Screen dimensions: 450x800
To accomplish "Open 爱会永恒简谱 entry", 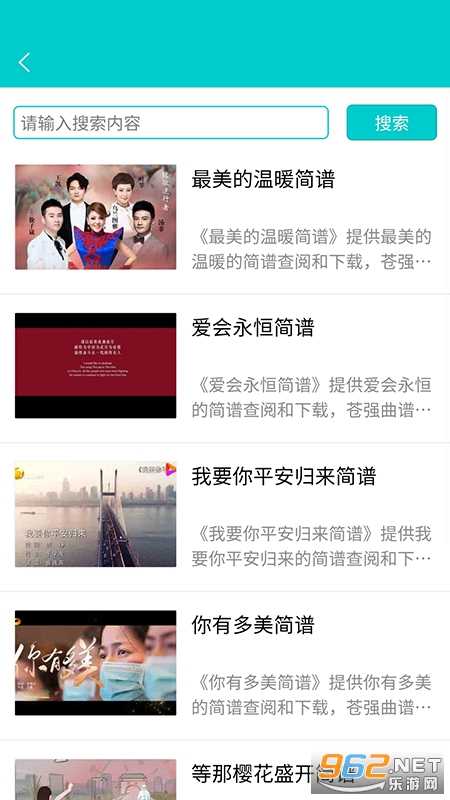I will [225, 368].
